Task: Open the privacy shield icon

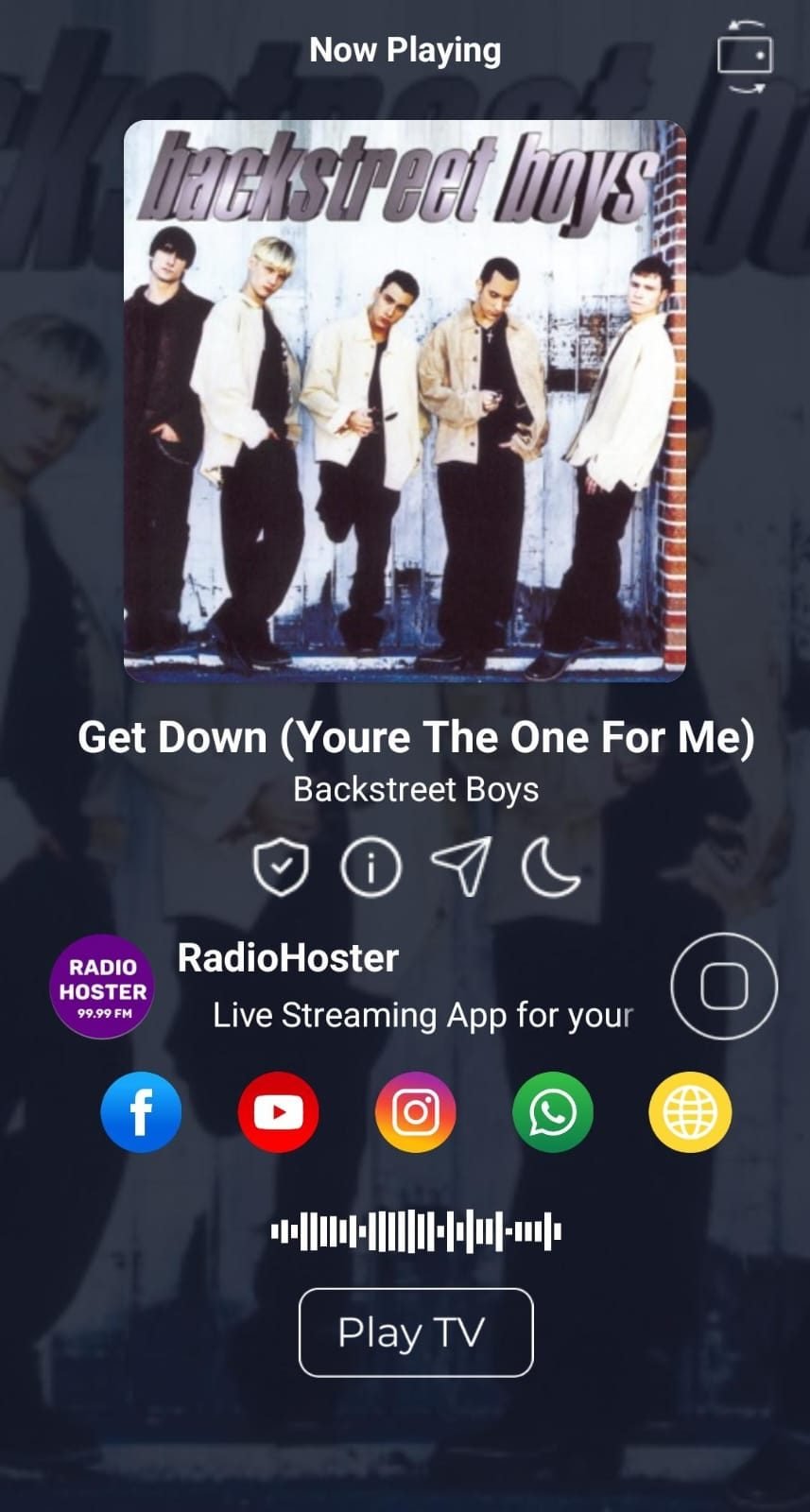Action: [x=281, y=868]
